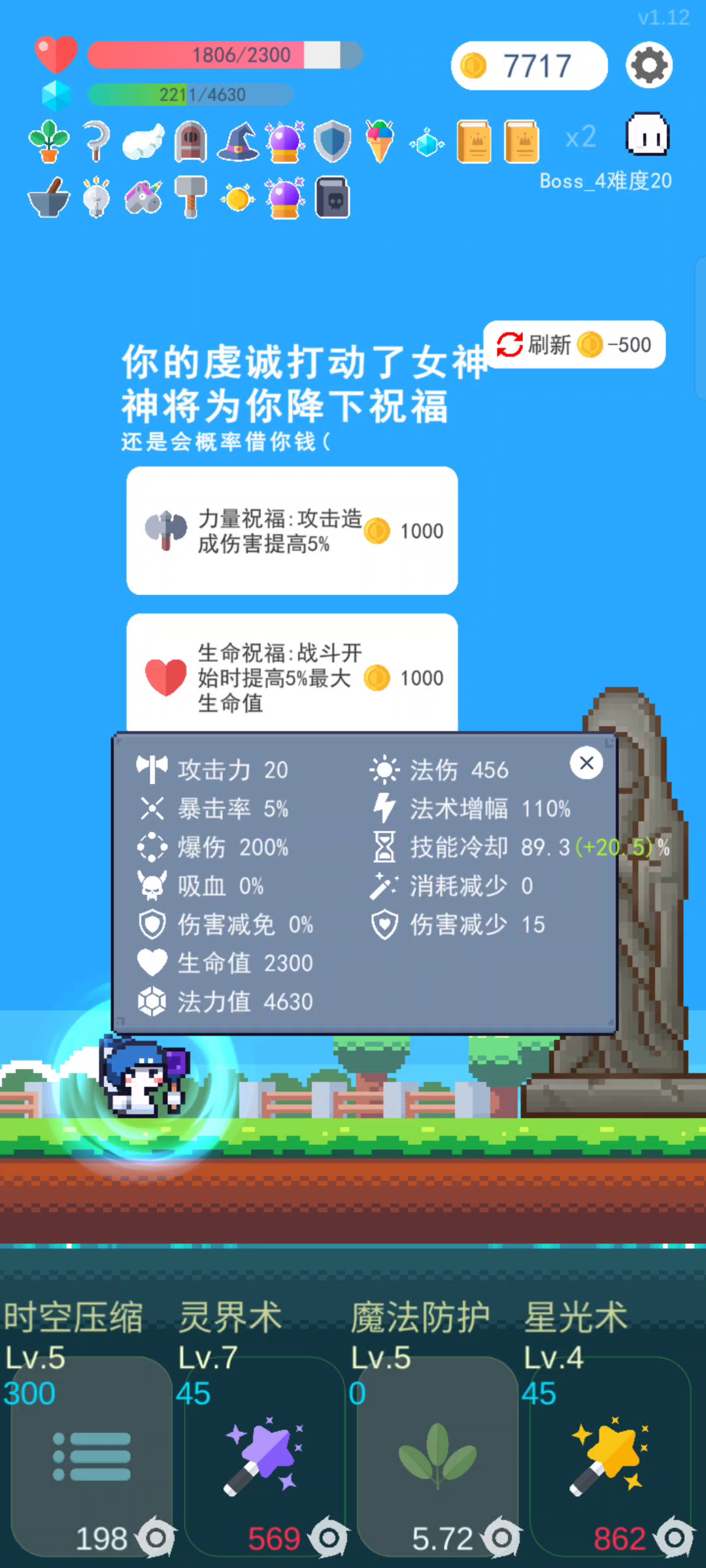Refresh blessings for 500 coins
The image size is (706, 1568).
[574, 344]
